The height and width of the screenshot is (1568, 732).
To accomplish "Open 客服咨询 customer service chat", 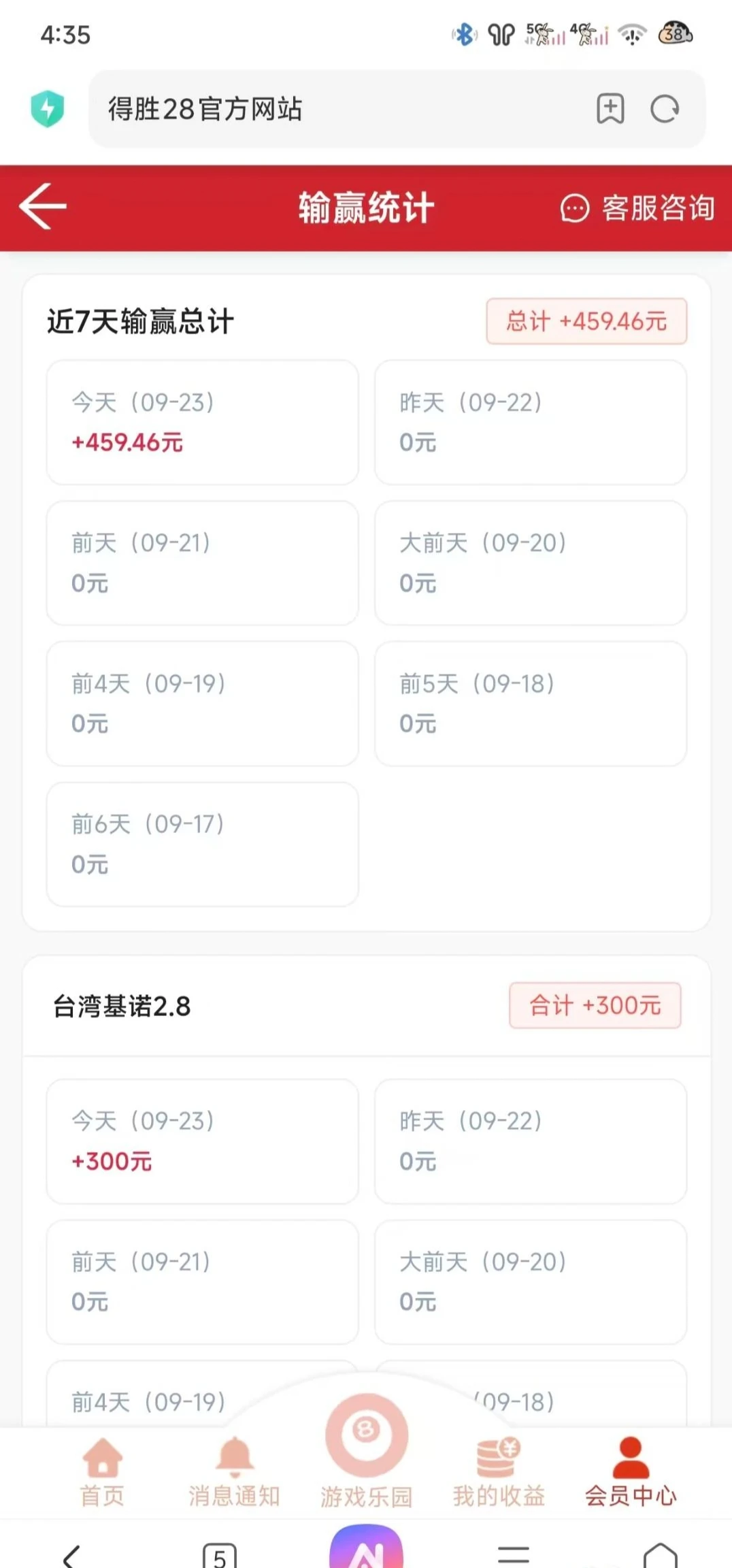I will coord(637,208).
